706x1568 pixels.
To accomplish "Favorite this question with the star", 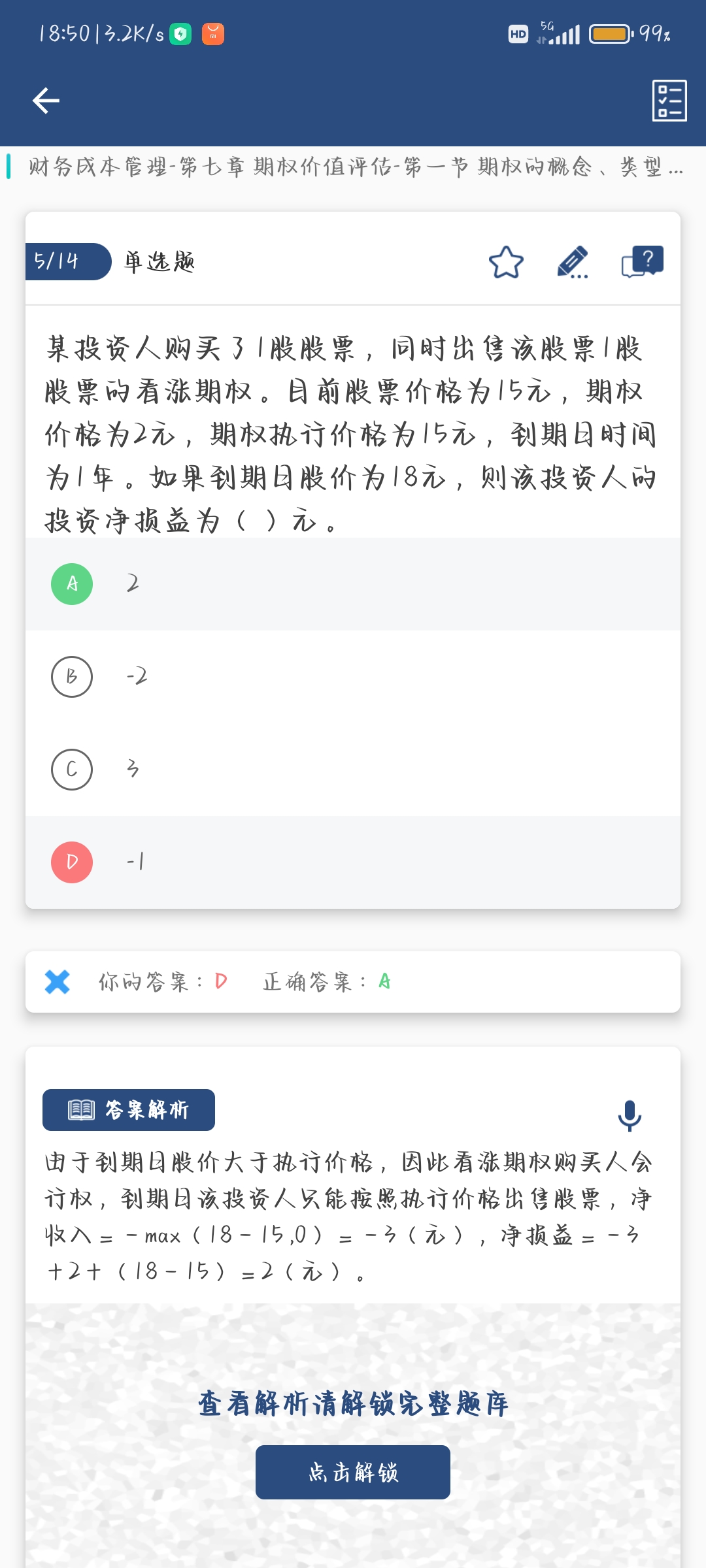I will [x=506, y=263].
